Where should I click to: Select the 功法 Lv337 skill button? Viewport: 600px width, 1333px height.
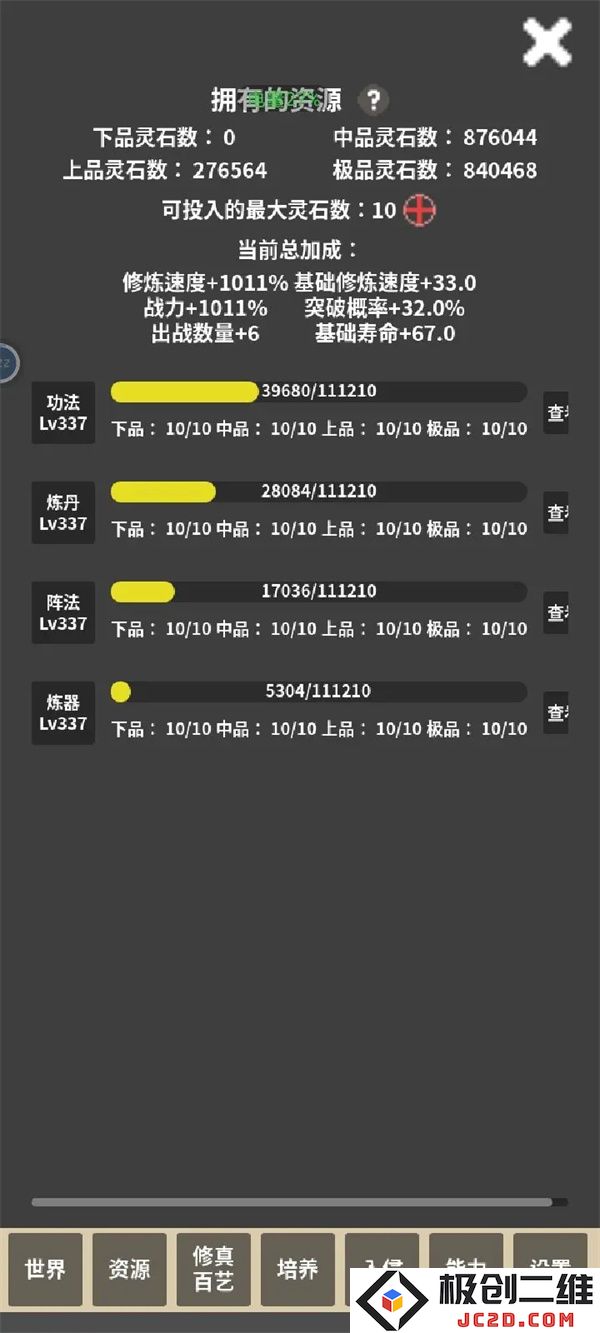63,412
